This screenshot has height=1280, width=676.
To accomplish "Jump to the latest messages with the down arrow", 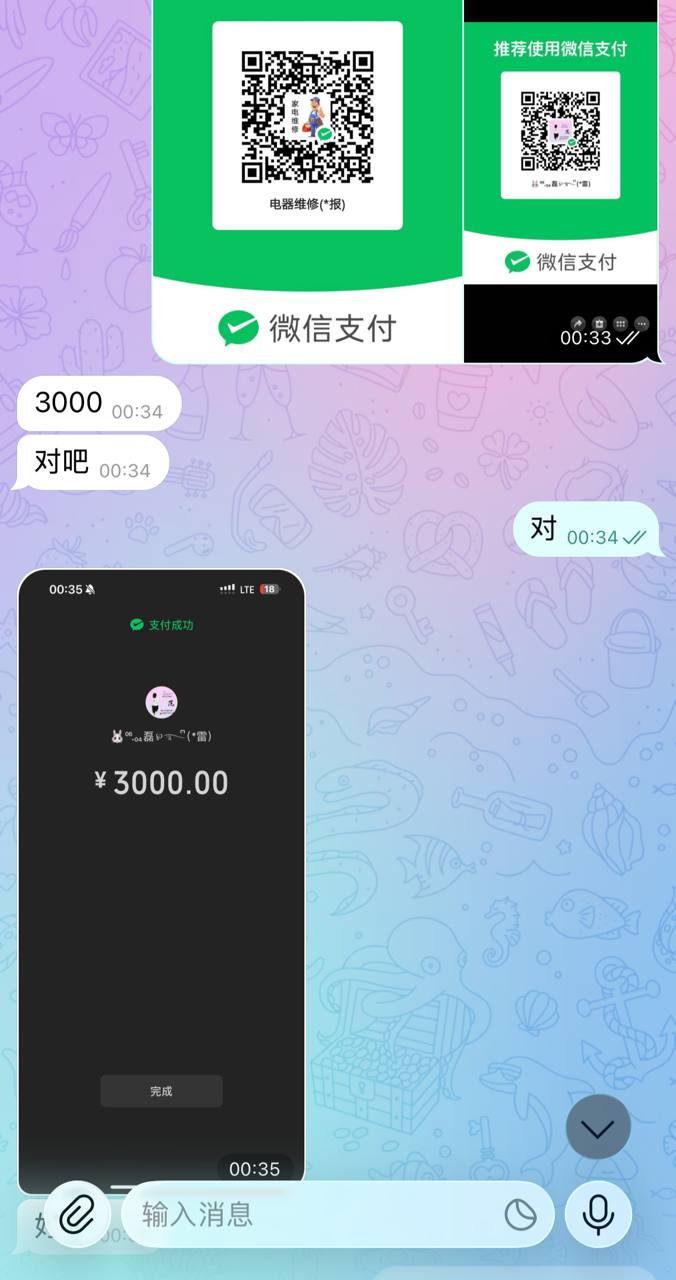I will click(598, 1128).
